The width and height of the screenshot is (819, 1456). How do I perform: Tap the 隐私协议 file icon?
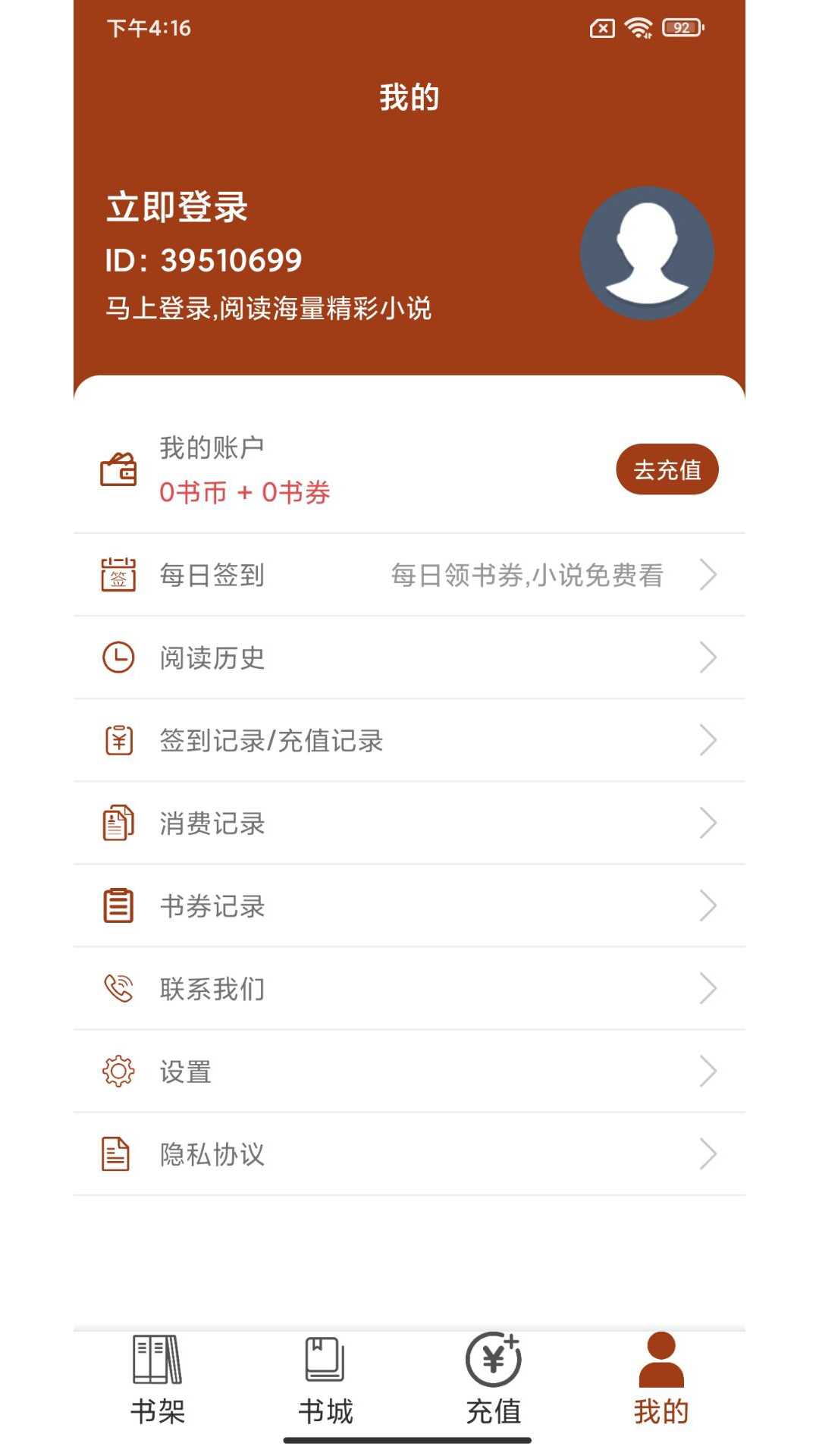[x=118, y=1153]
